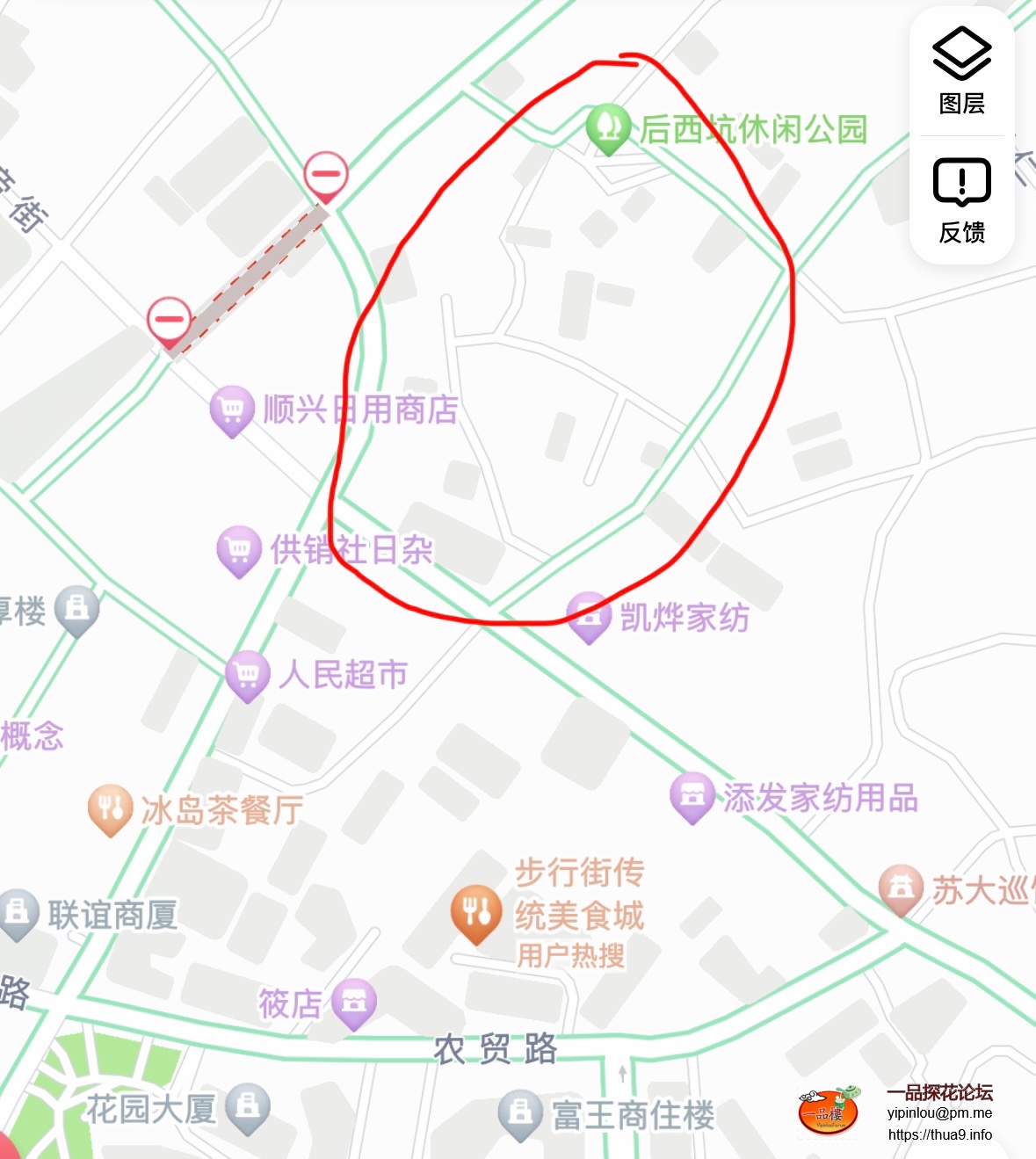Show info for 步行街传统美食城 pin
The image size is (1036, 1159).
(476, 912)
